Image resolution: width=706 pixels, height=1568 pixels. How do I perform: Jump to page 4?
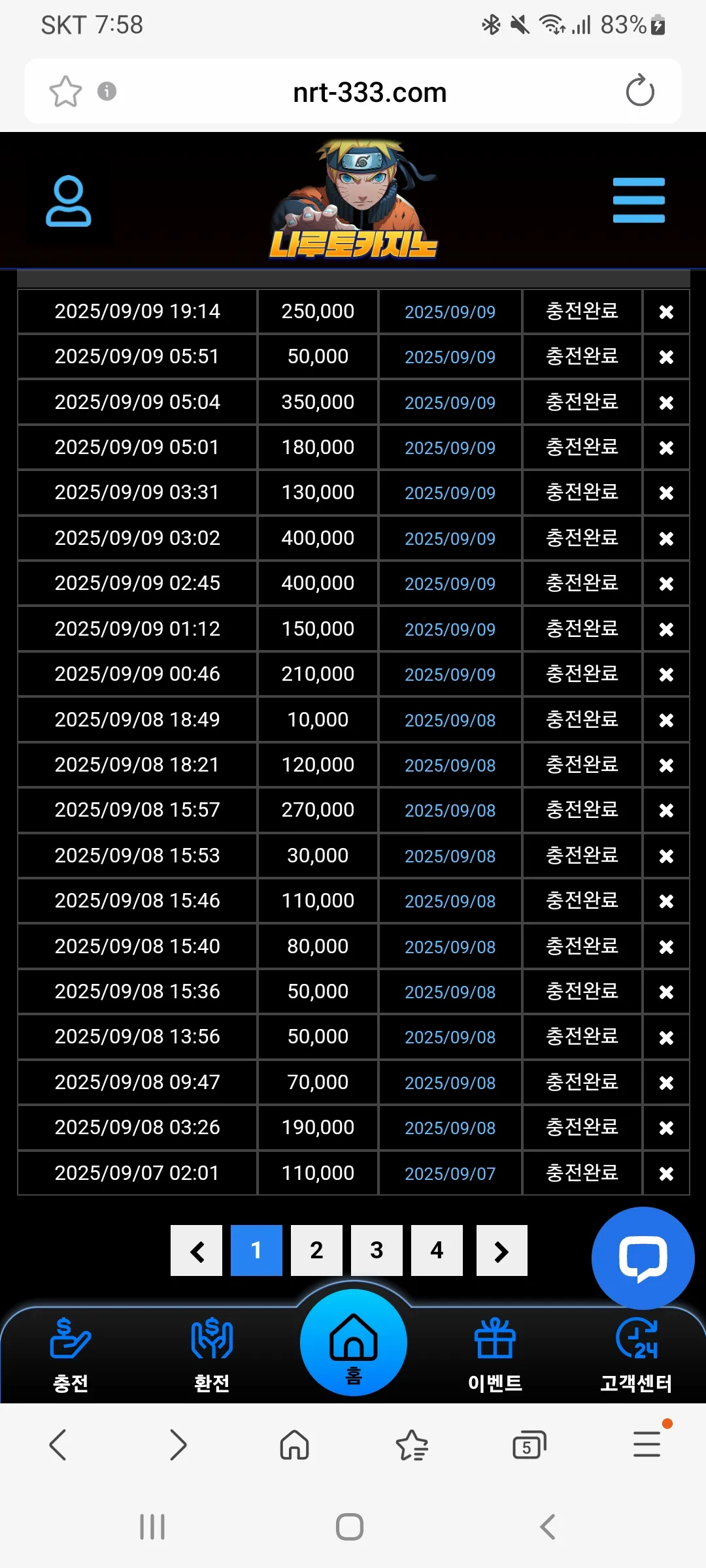[x=437, y=1250]
